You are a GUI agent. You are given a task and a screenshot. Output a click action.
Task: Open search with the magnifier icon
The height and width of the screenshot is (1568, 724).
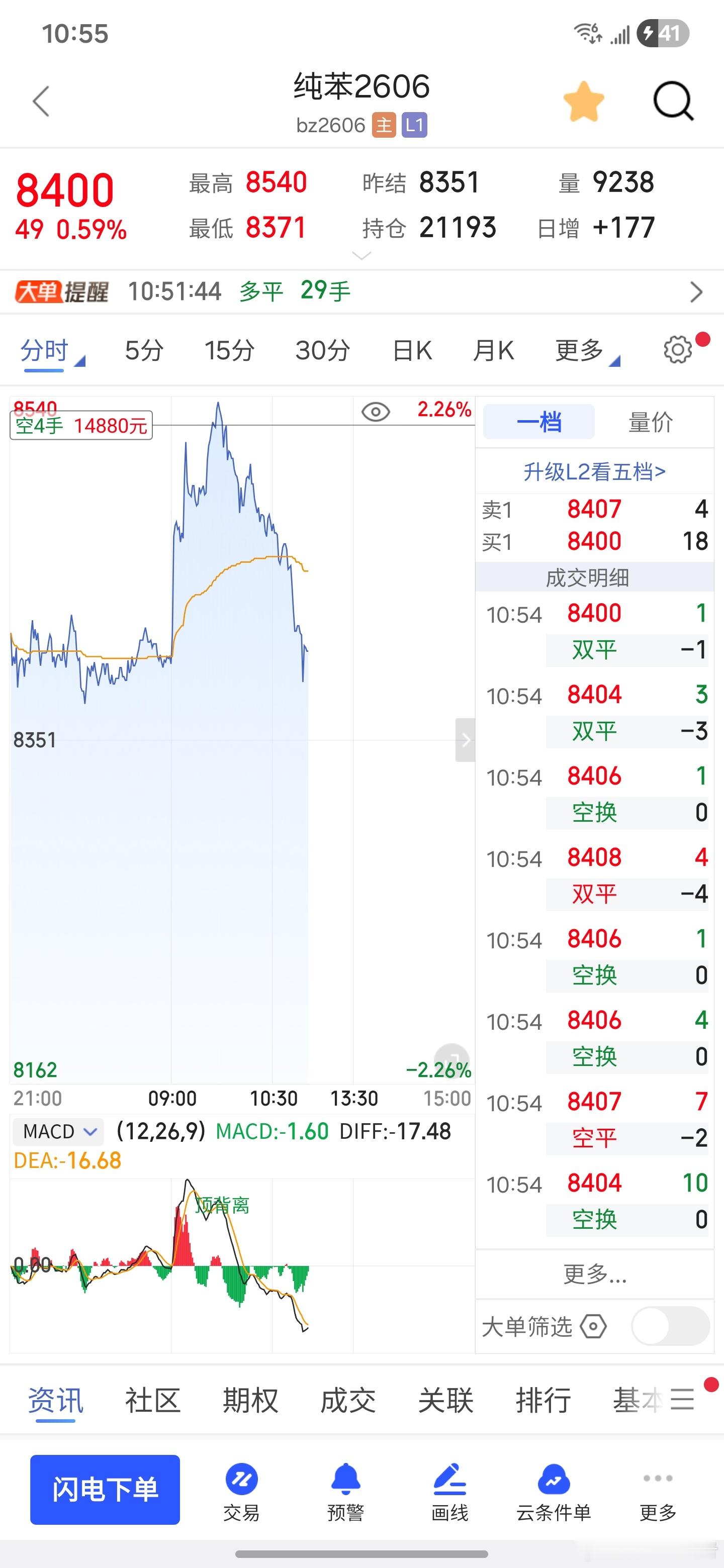click(x=673, y=101)
